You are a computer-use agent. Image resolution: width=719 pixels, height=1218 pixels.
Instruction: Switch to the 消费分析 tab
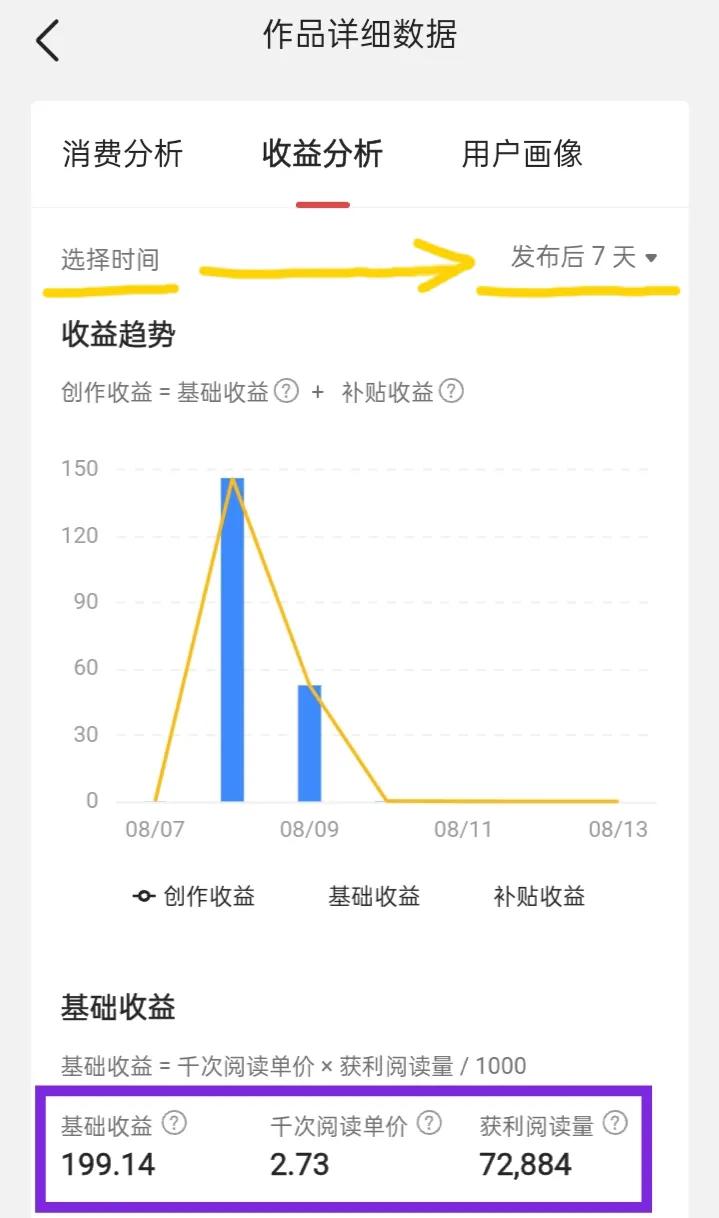(122, 154)
